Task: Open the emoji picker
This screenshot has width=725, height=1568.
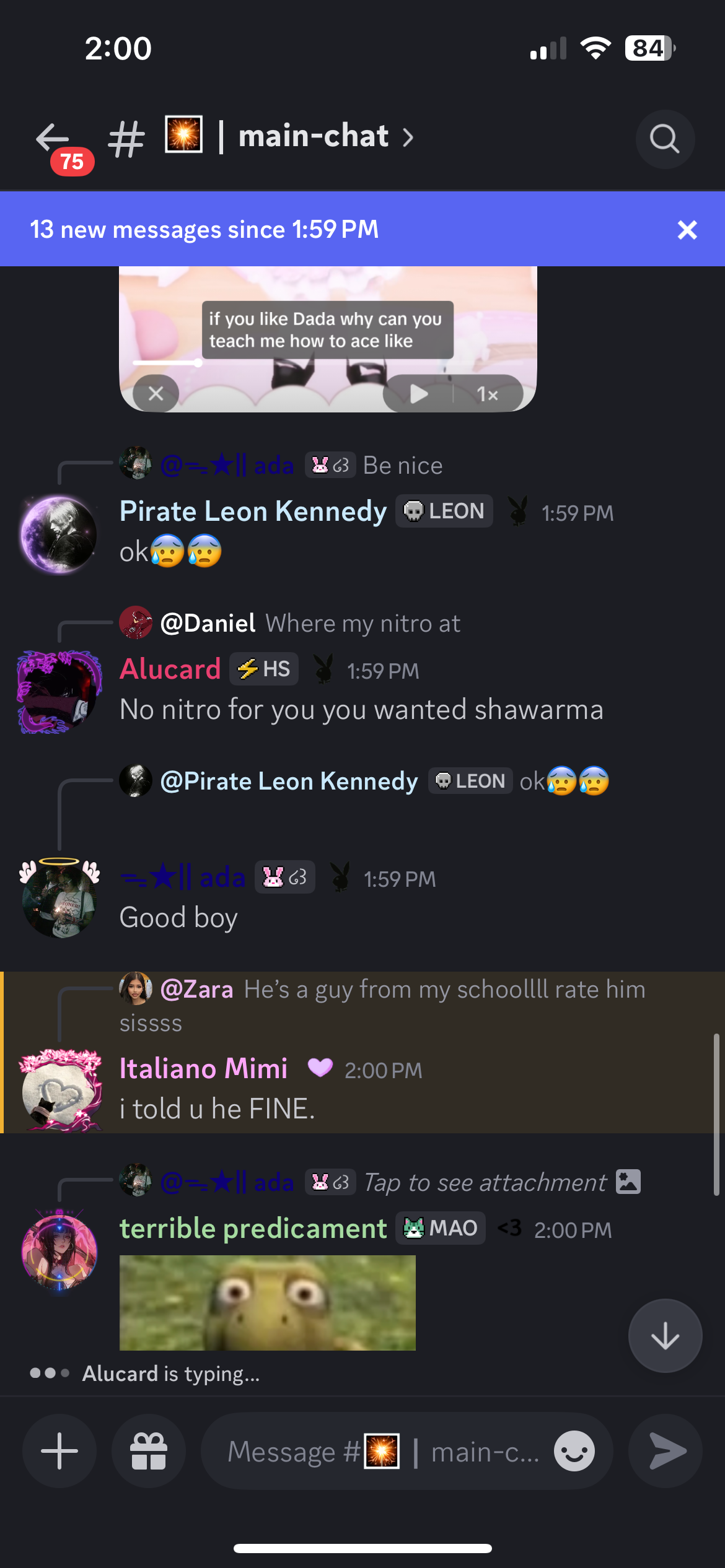Action: click(x=574, y=1450)
